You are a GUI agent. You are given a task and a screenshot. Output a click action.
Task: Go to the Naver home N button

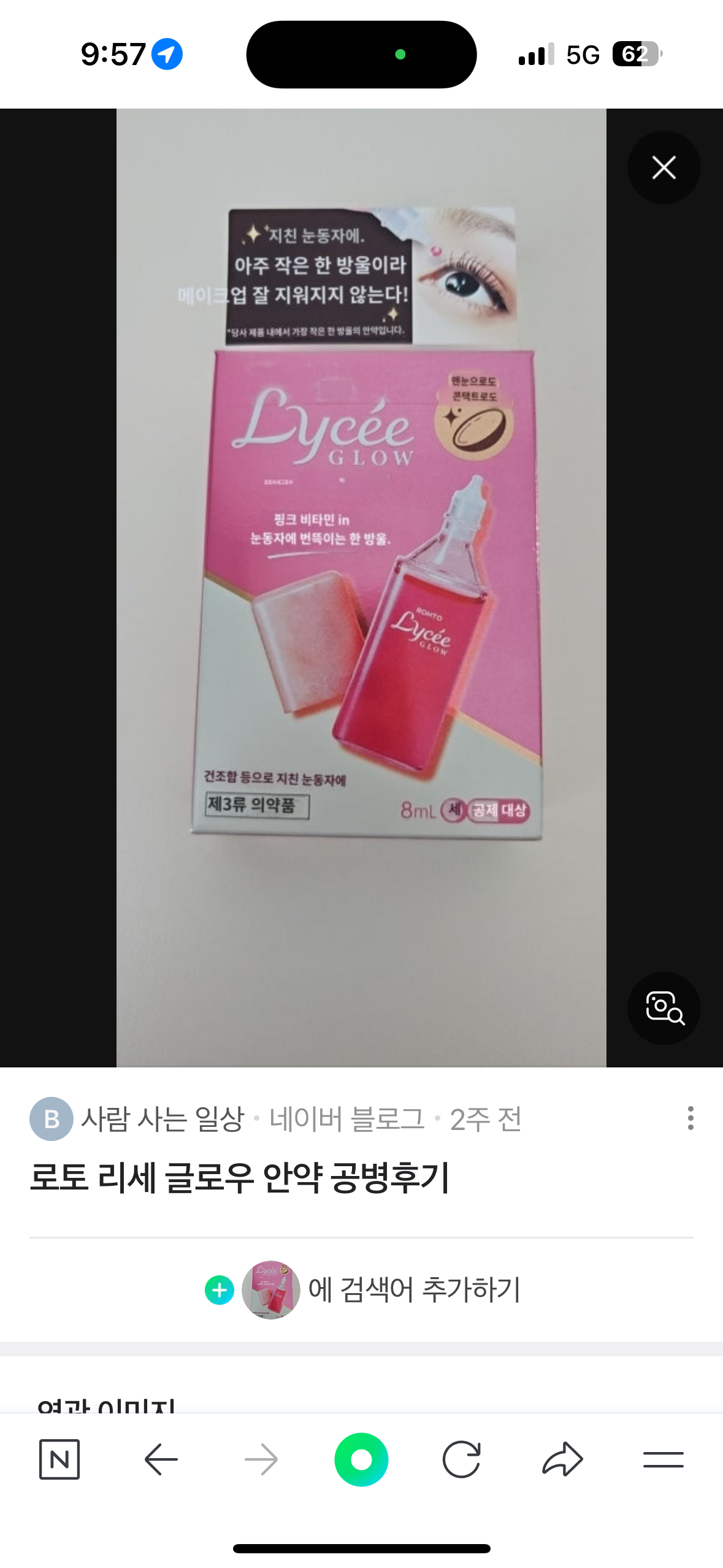(59, 1459)
